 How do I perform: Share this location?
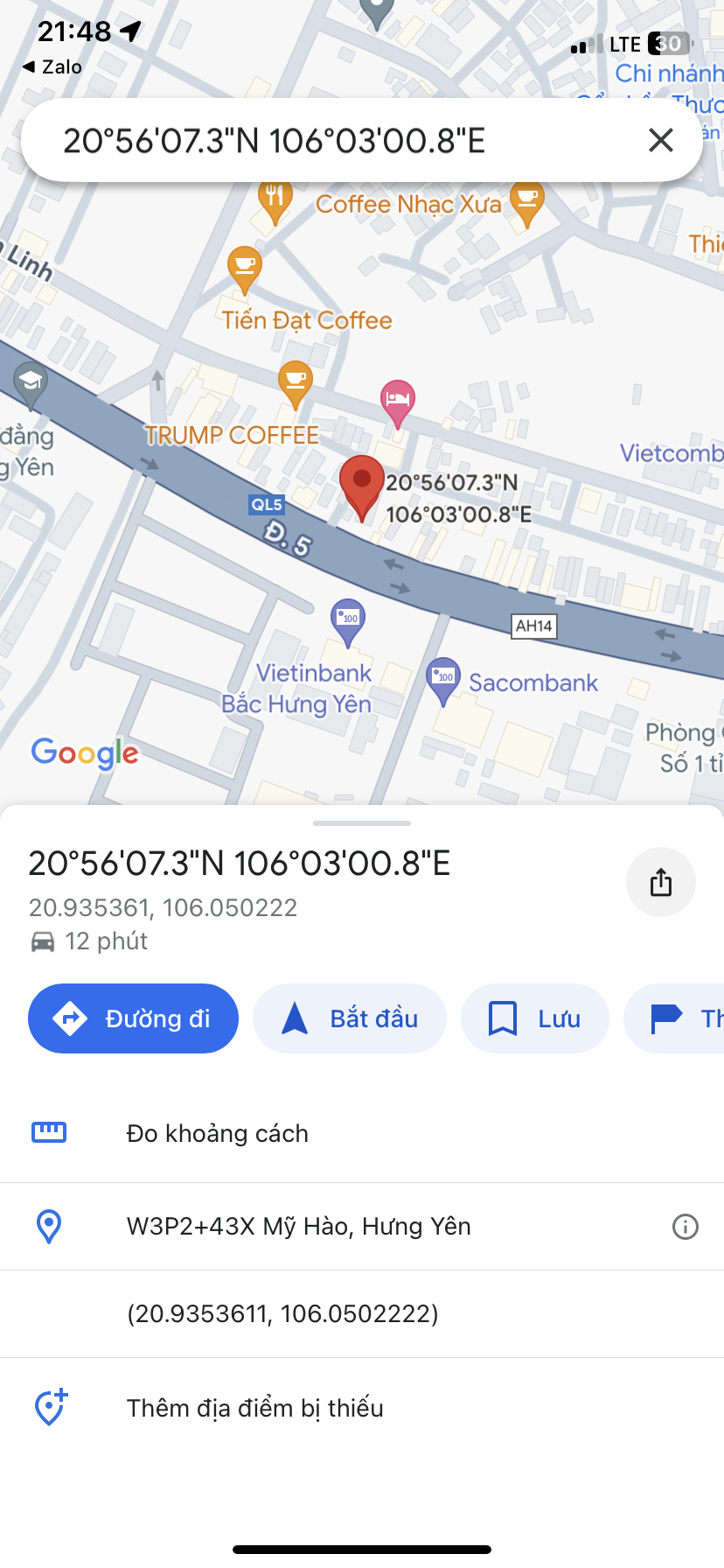tap(661, 882)
